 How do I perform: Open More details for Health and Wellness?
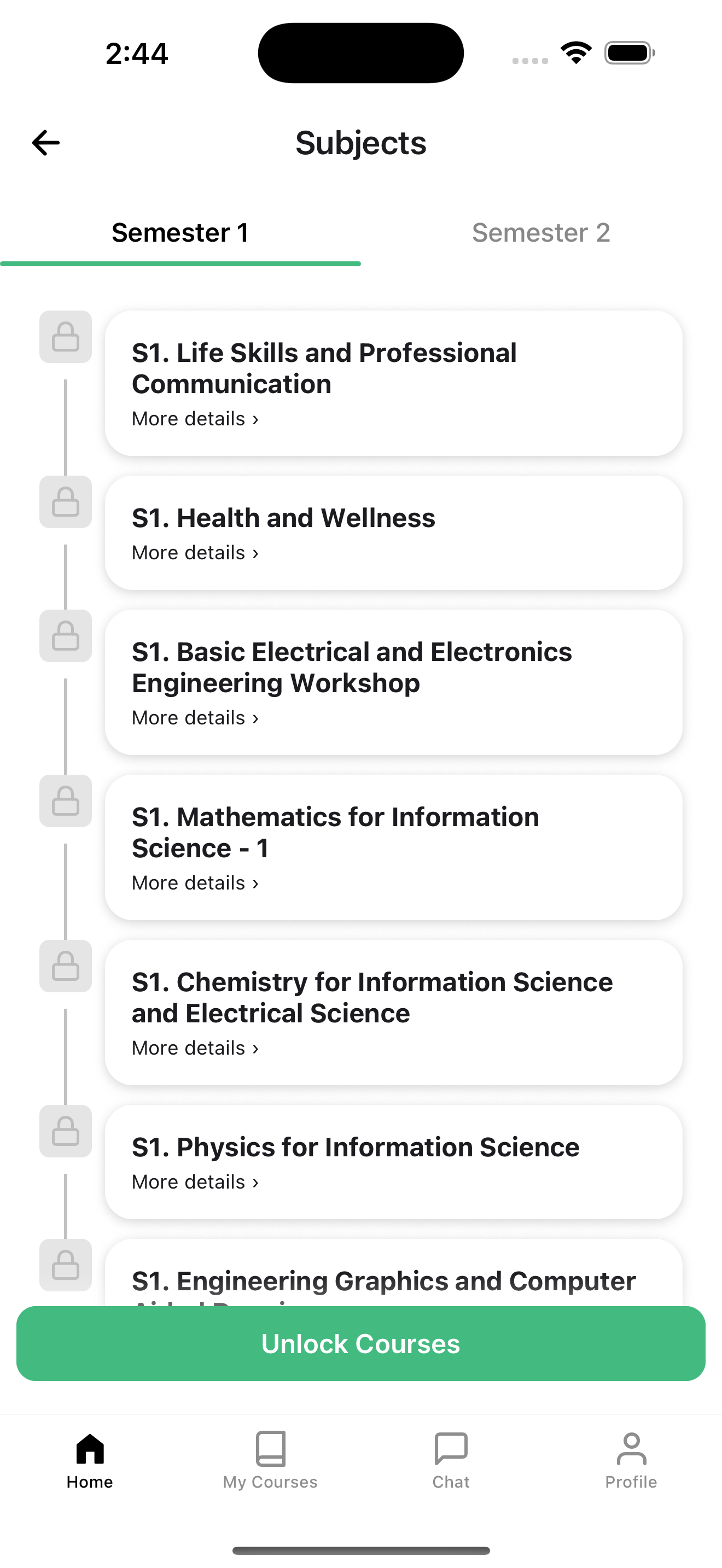click(195, 553)
